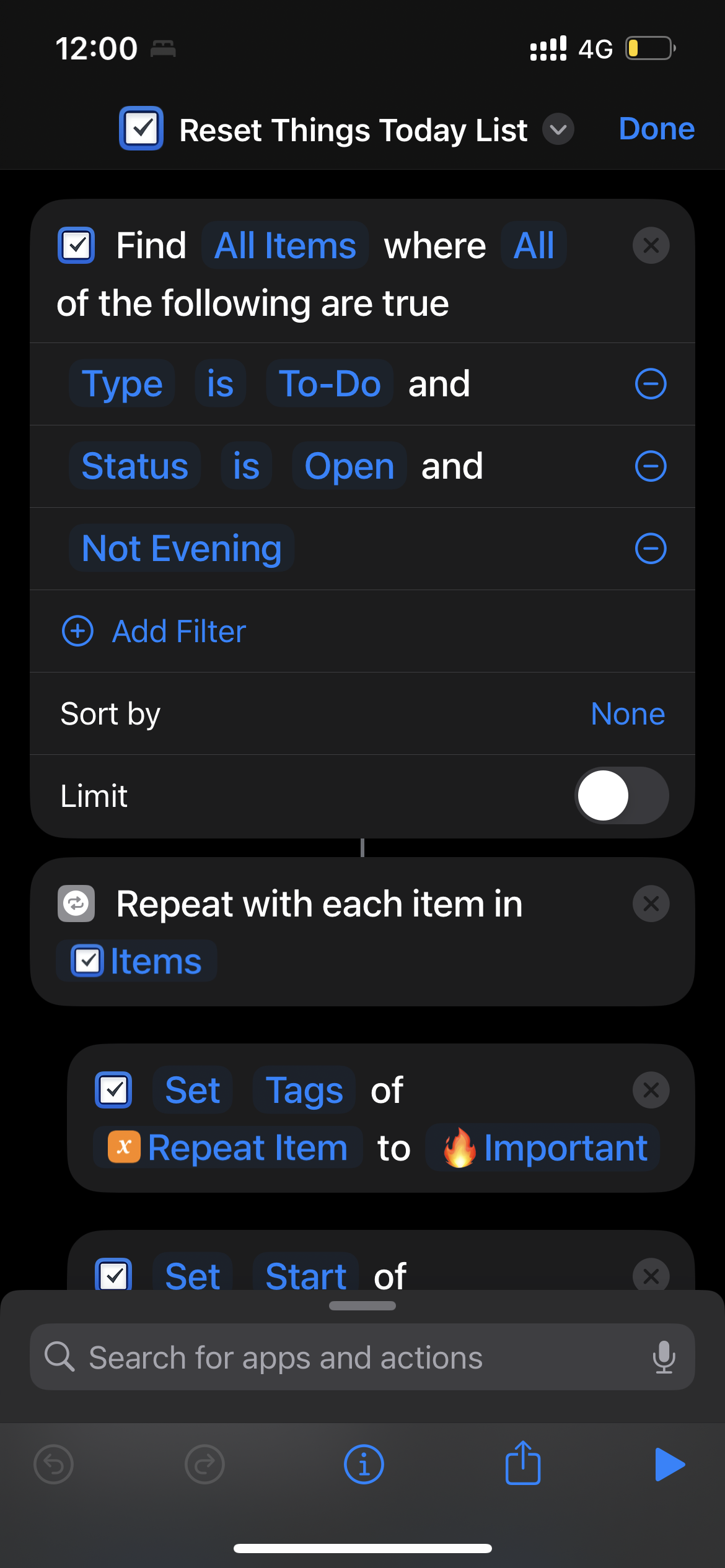The height and width of the screenshot is (1568, 725).
Task: Change the Important tag value
Action: tap(544, 1148)
